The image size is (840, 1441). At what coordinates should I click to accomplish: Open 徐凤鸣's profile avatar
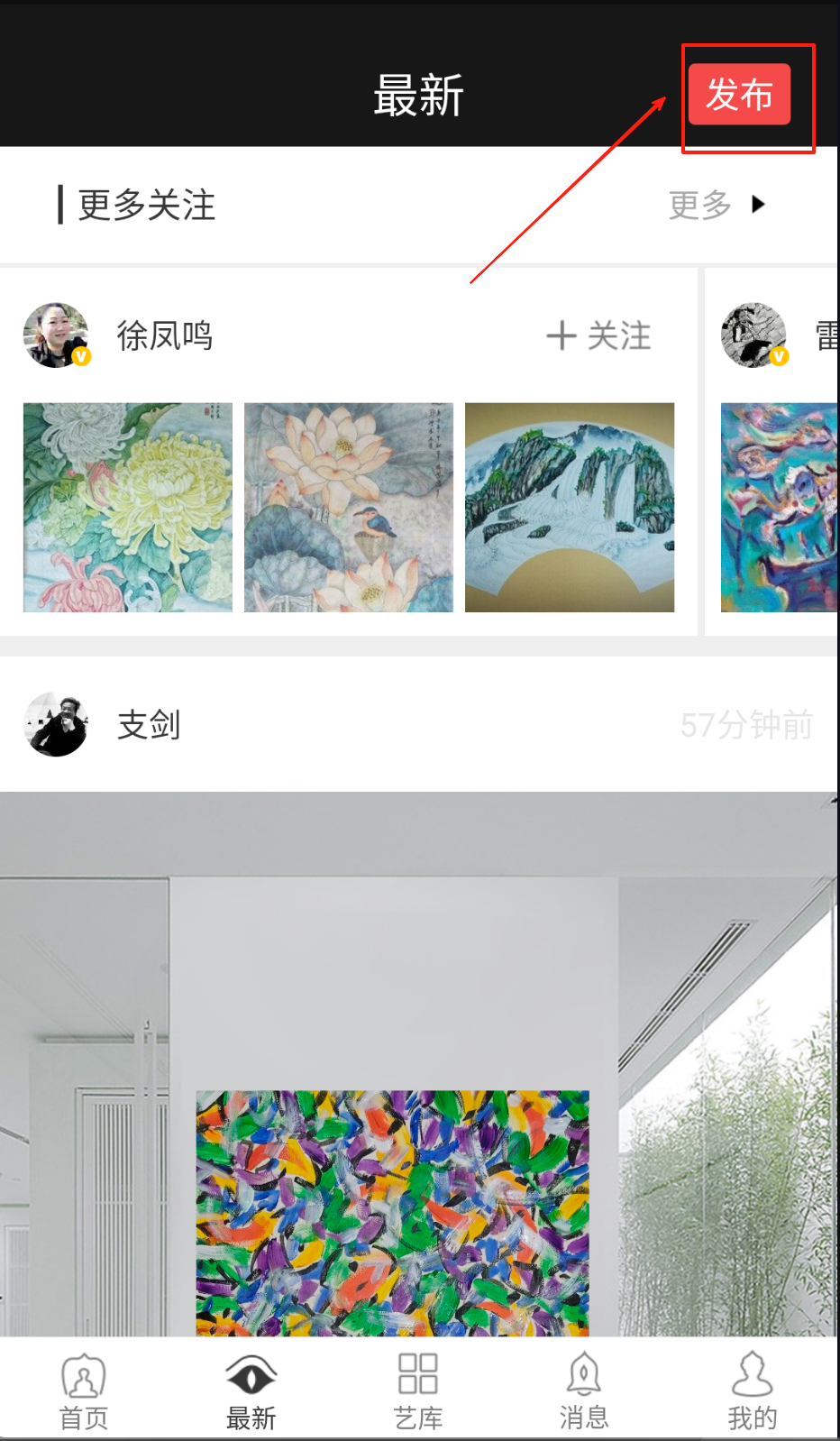[56, 335]
